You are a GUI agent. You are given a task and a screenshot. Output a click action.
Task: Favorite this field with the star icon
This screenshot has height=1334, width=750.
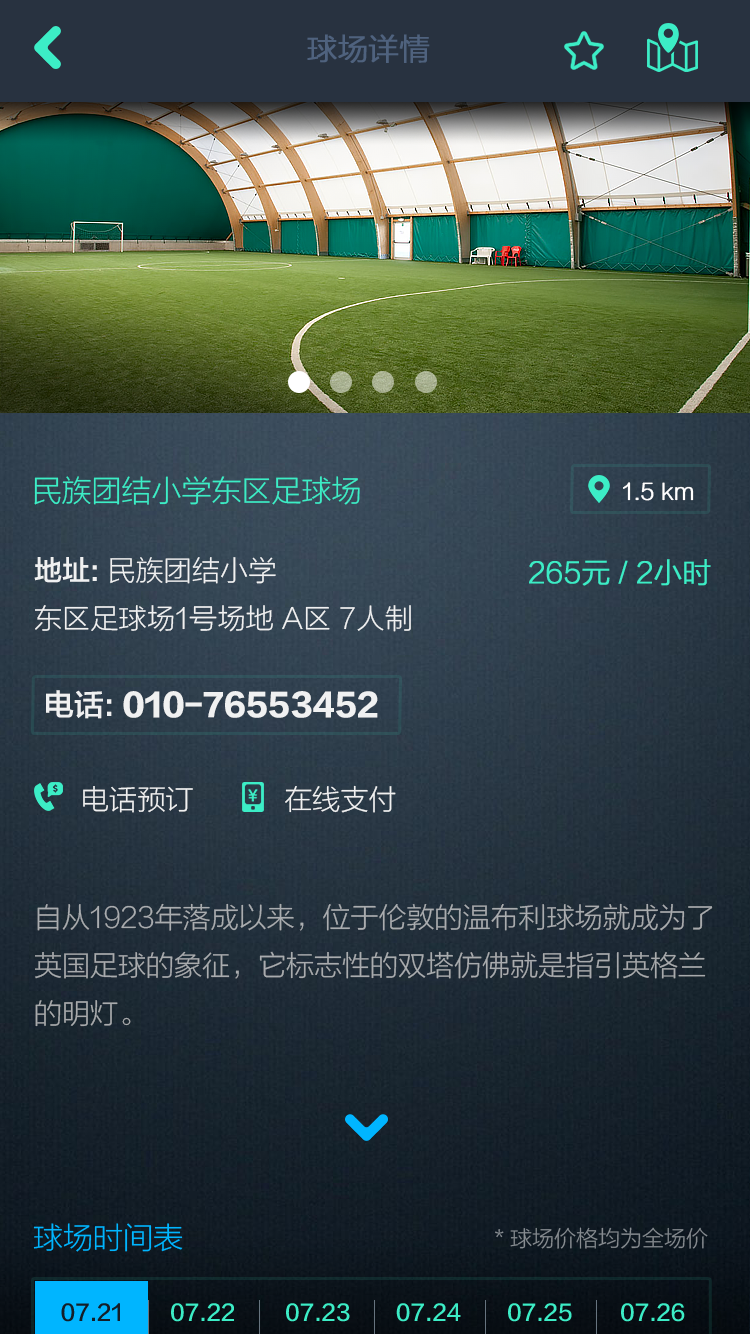584,50
